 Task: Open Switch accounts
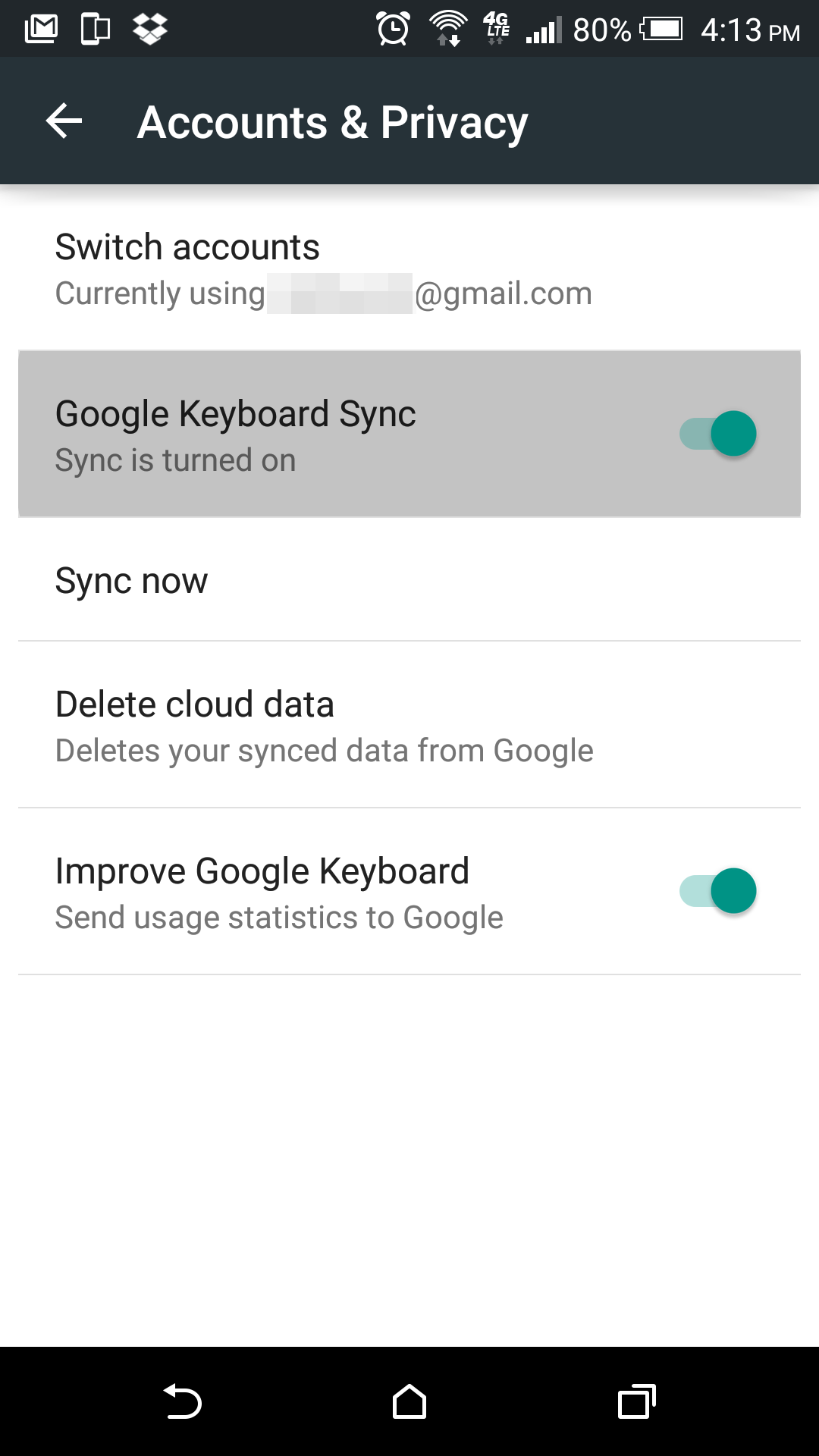click(x=187, y=246)
